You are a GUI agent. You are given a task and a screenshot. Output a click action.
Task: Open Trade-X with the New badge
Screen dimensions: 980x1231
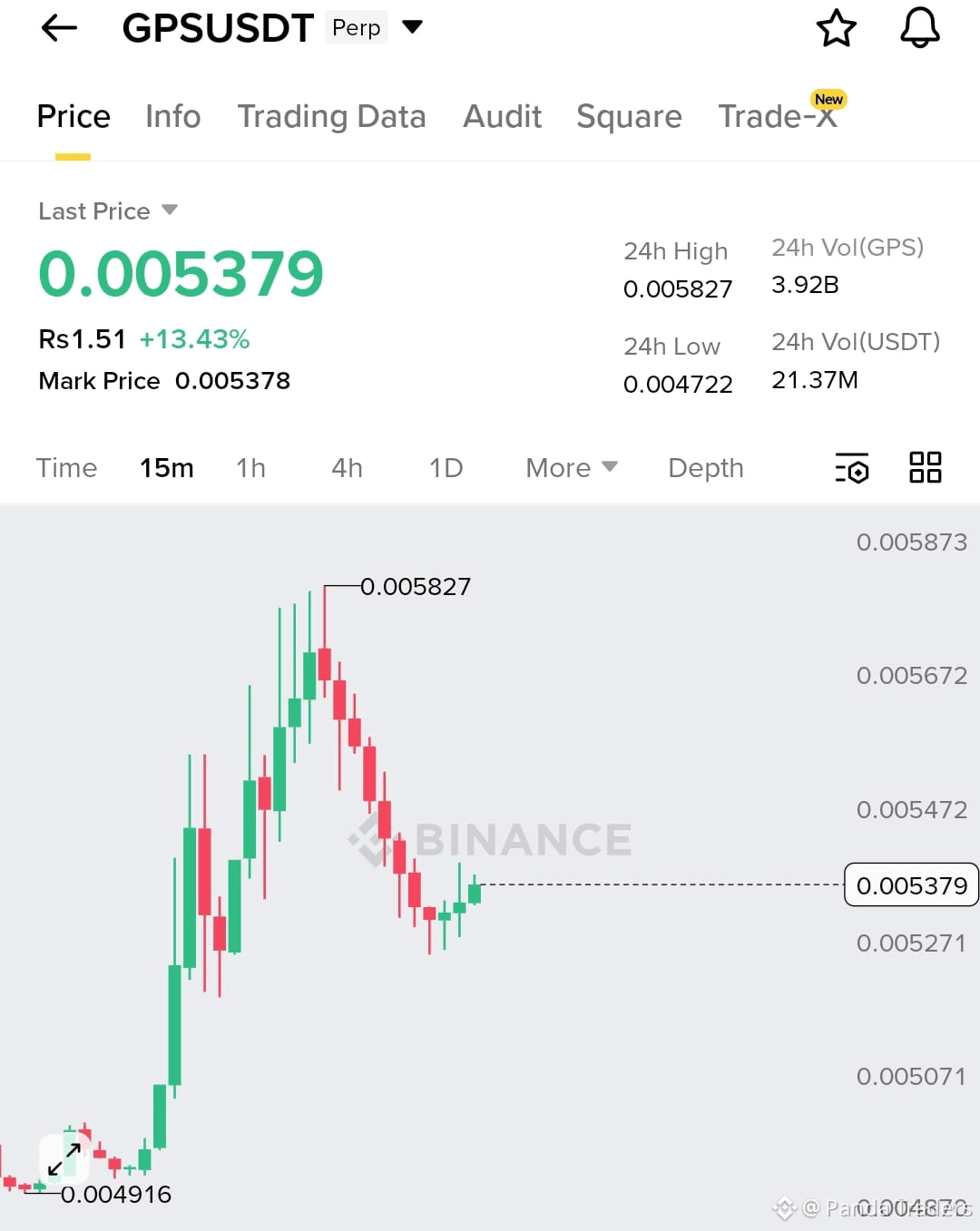click(779, 116)
